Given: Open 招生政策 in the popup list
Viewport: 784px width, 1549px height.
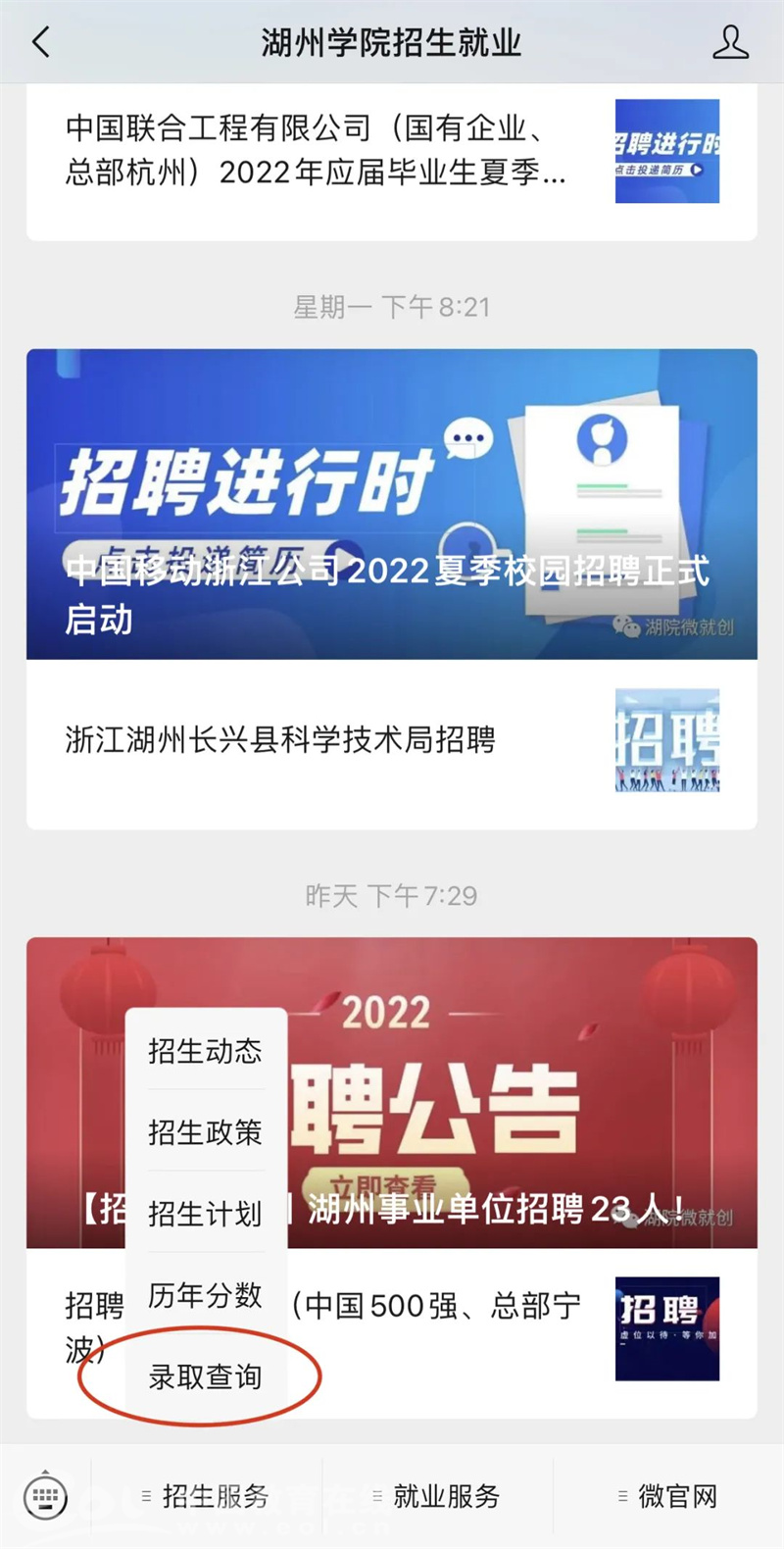Looking at the screenshot, I should [205, 1132].
